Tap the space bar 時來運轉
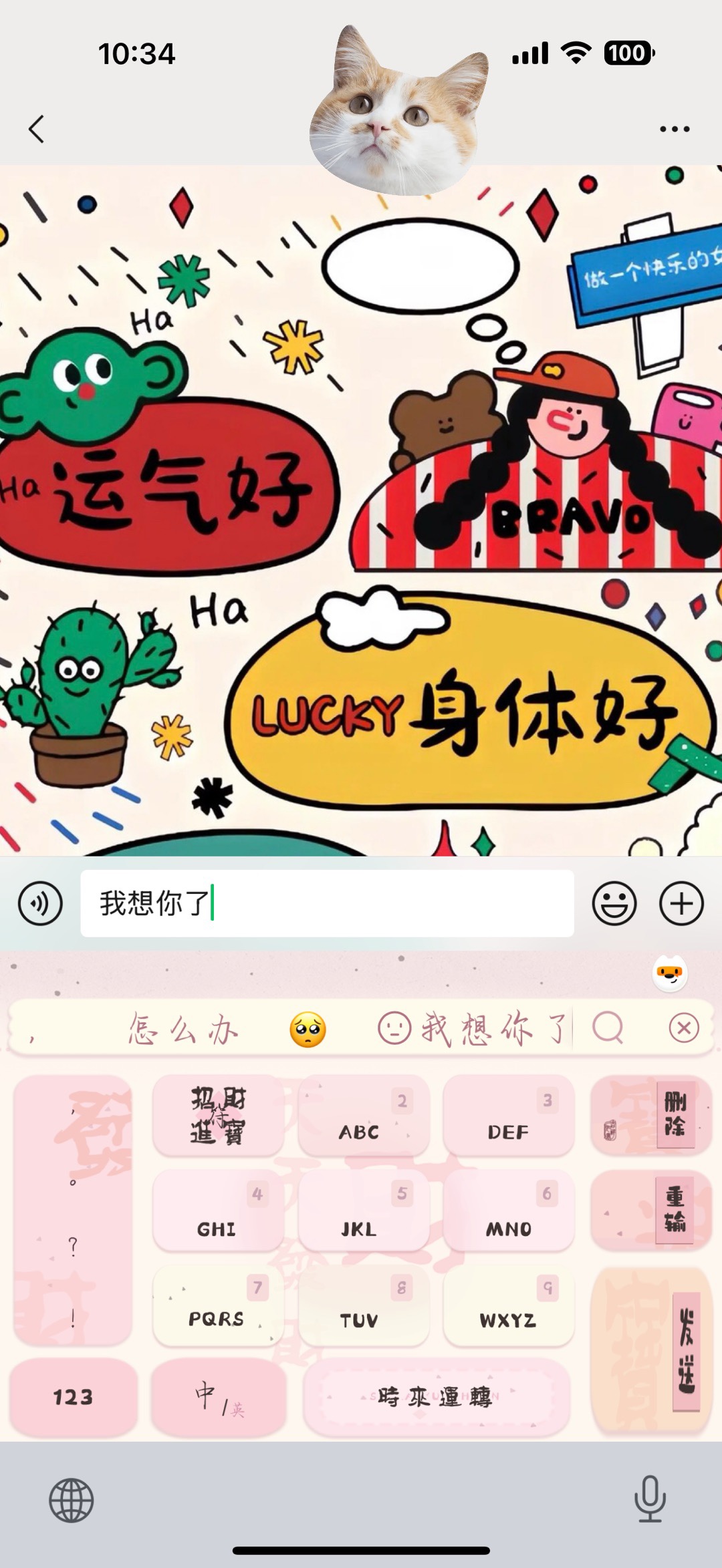The height and width of the screenshot is (1568, 722). point(435,1396)
